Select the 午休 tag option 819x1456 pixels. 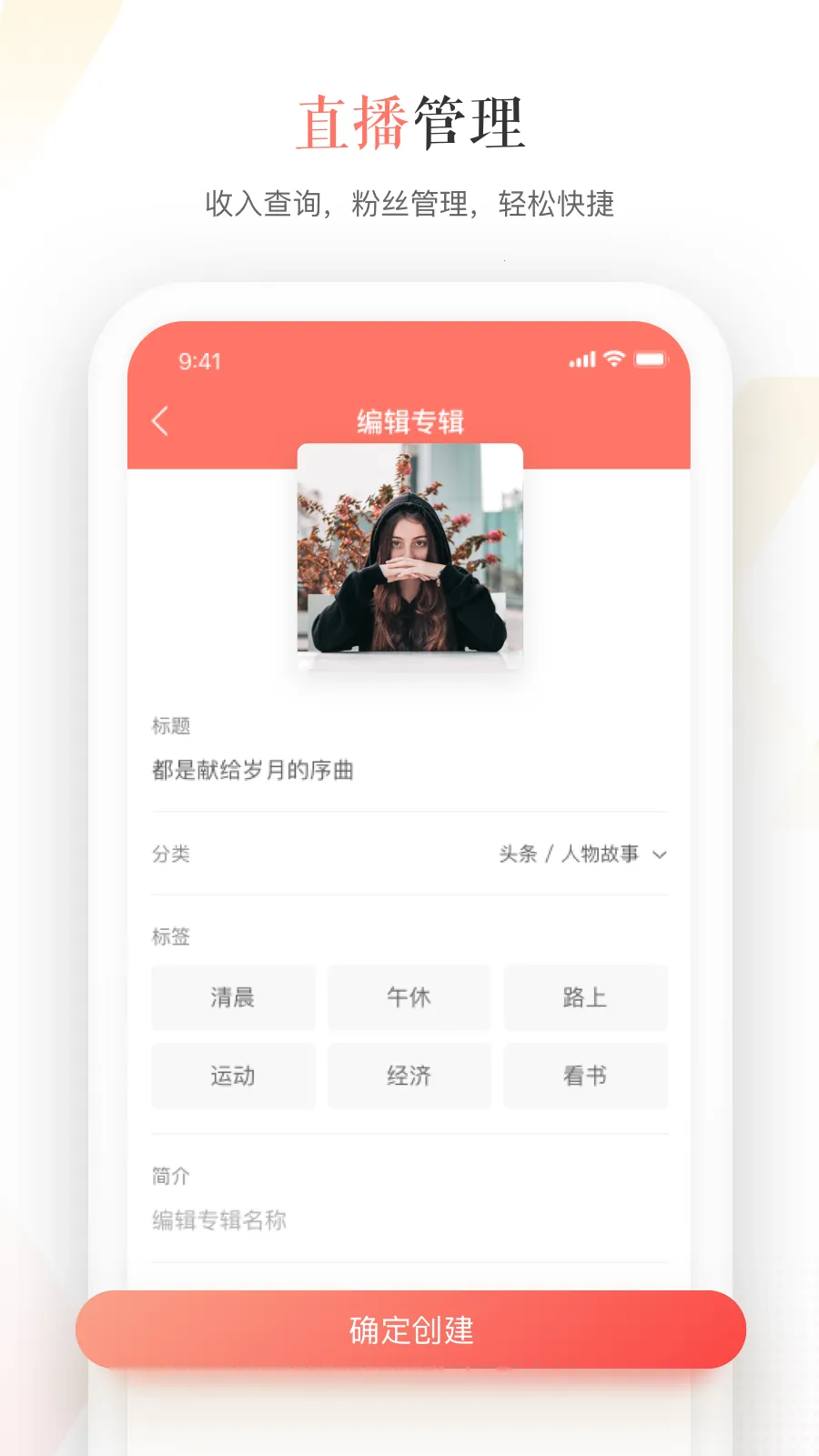[x=409, y=998]
